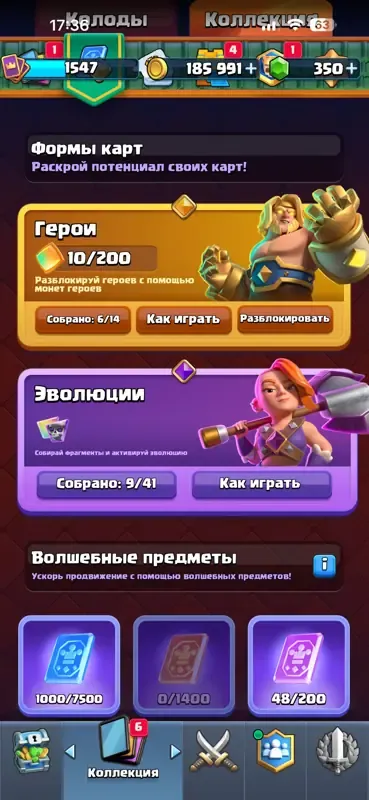Viewport: 369px width, 800px height.
Task: Open the red magic item 0/1400
Action: (184, 666)
